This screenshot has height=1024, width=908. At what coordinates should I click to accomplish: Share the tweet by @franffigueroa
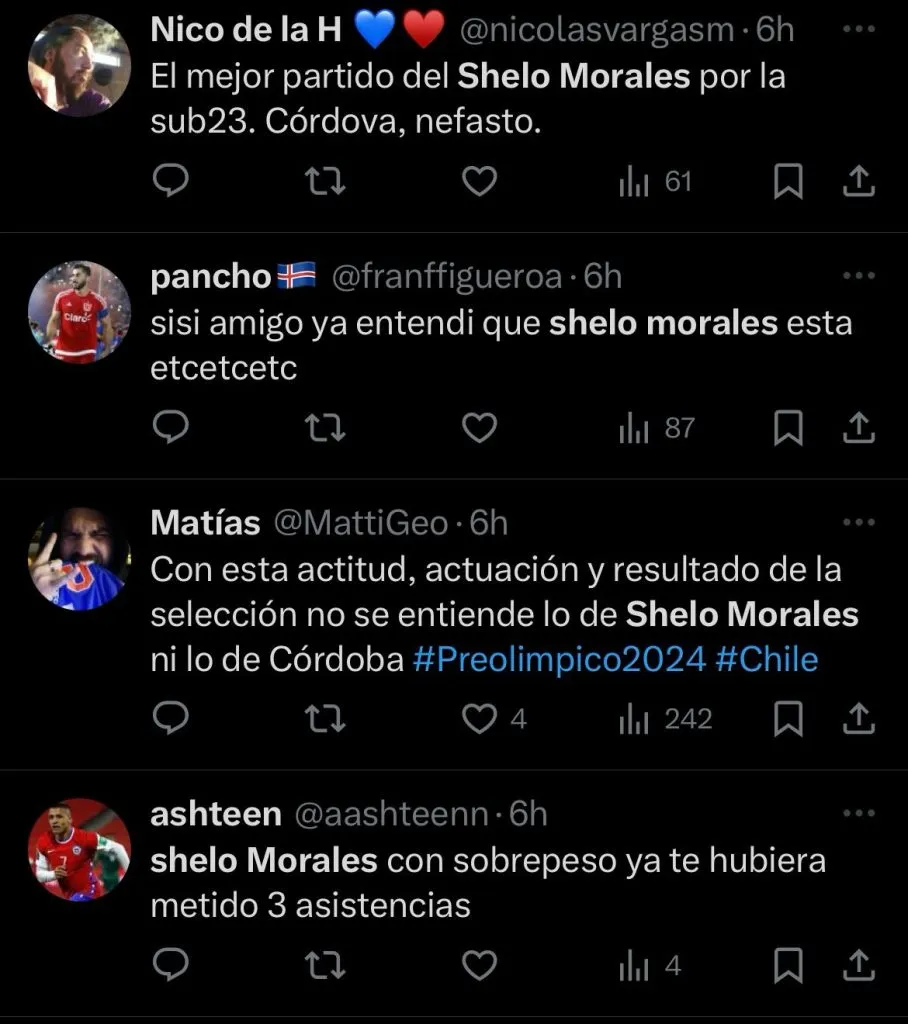tap(859, 428)
